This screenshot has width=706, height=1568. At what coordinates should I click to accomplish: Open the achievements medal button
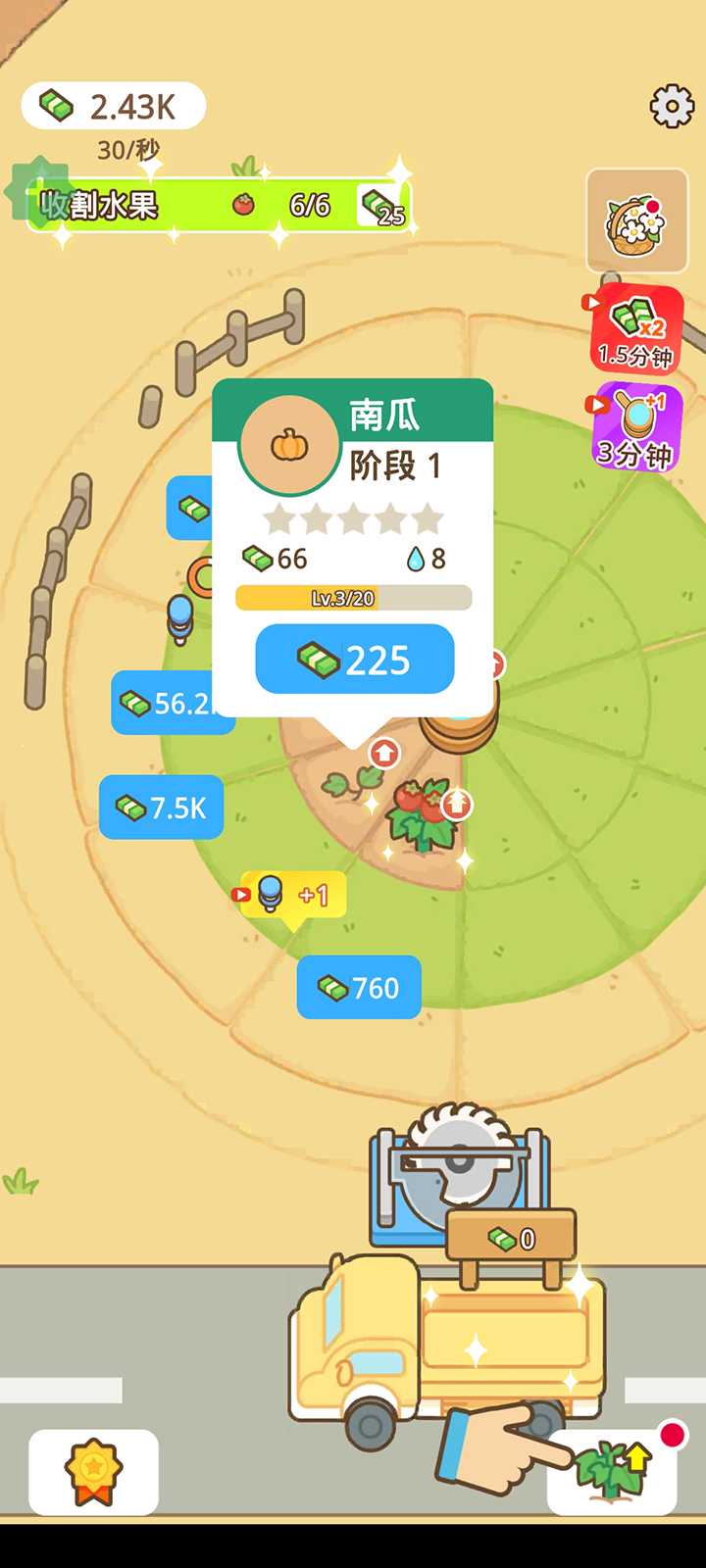point(93,1471)
